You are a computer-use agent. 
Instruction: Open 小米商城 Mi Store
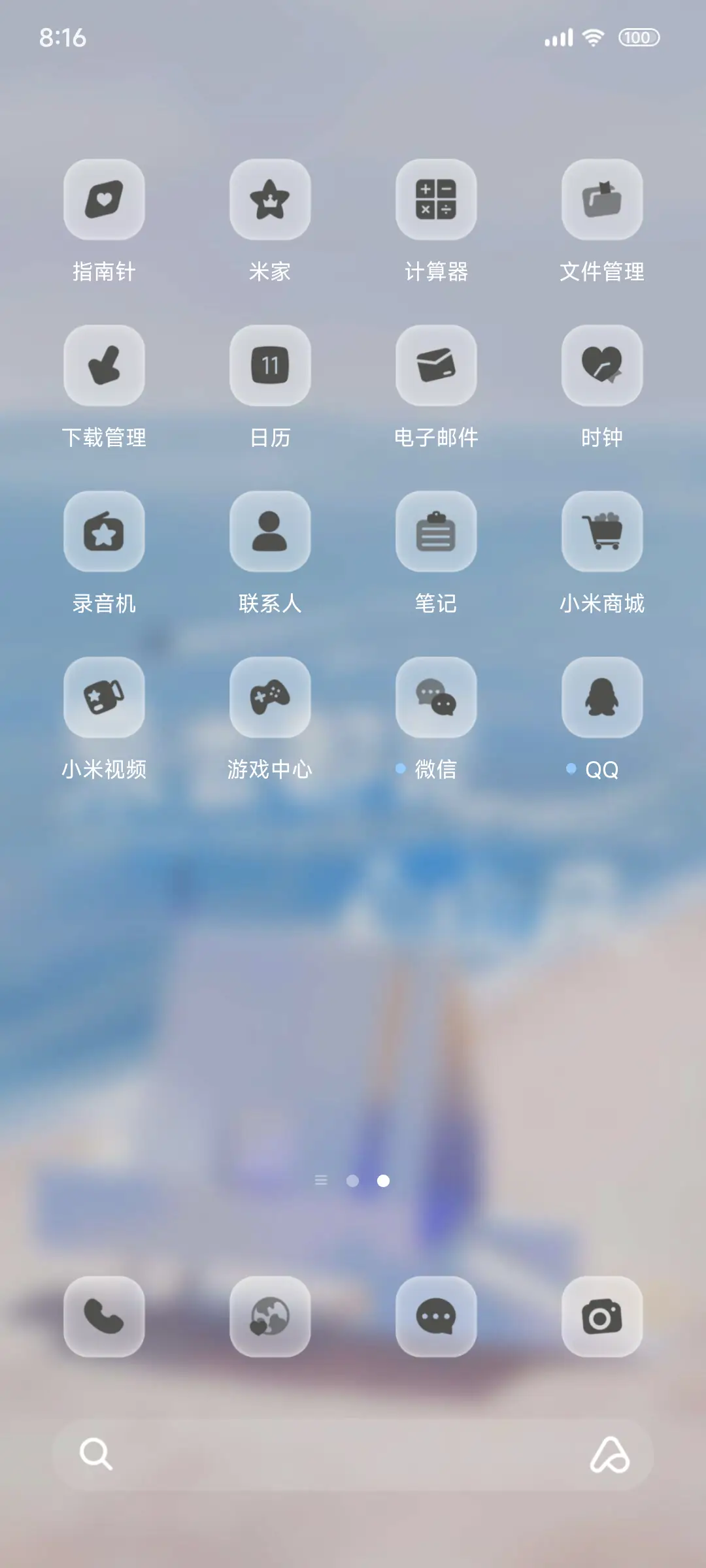[601, 532]
